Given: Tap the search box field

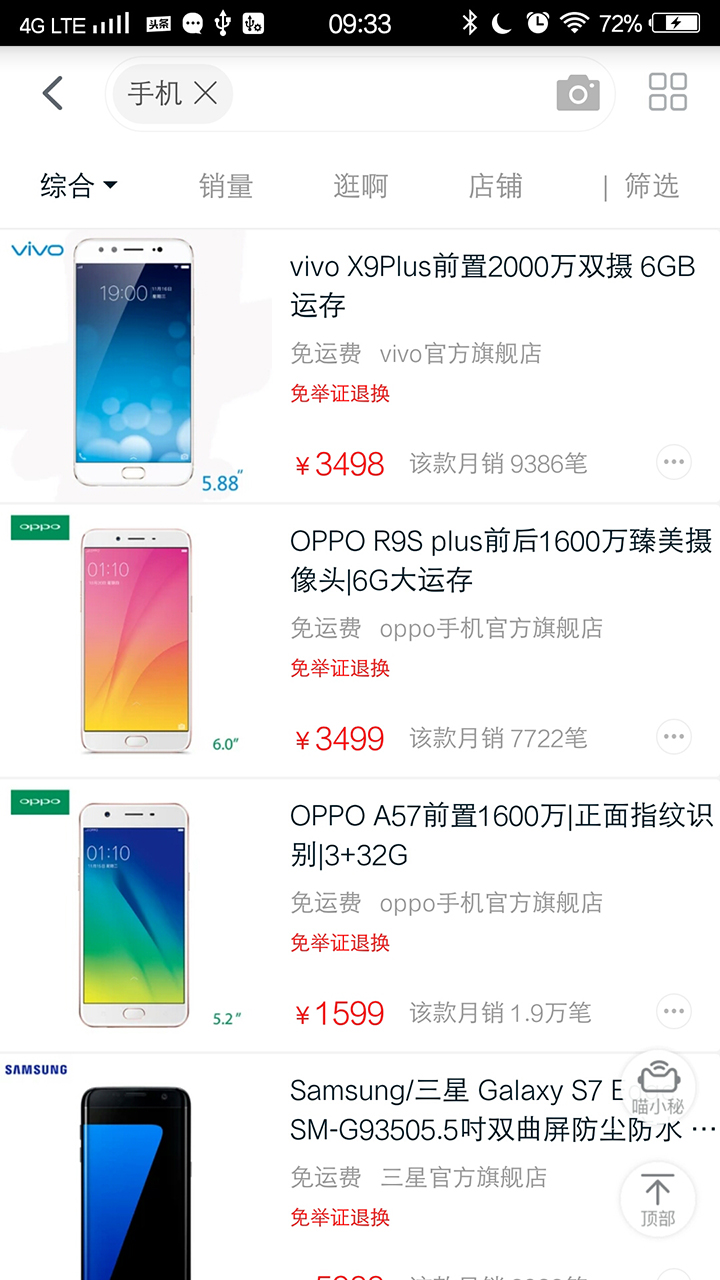Looking at the screenshot, I should 390,94.
